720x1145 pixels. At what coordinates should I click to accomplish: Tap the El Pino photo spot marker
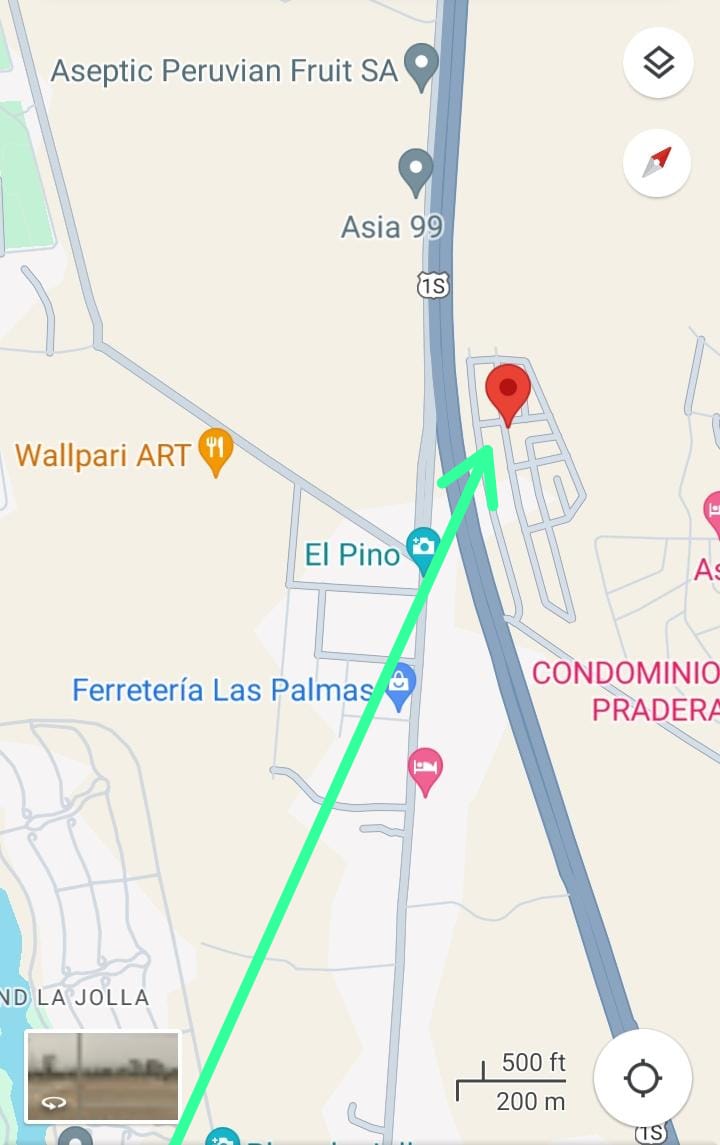(424, 548)
